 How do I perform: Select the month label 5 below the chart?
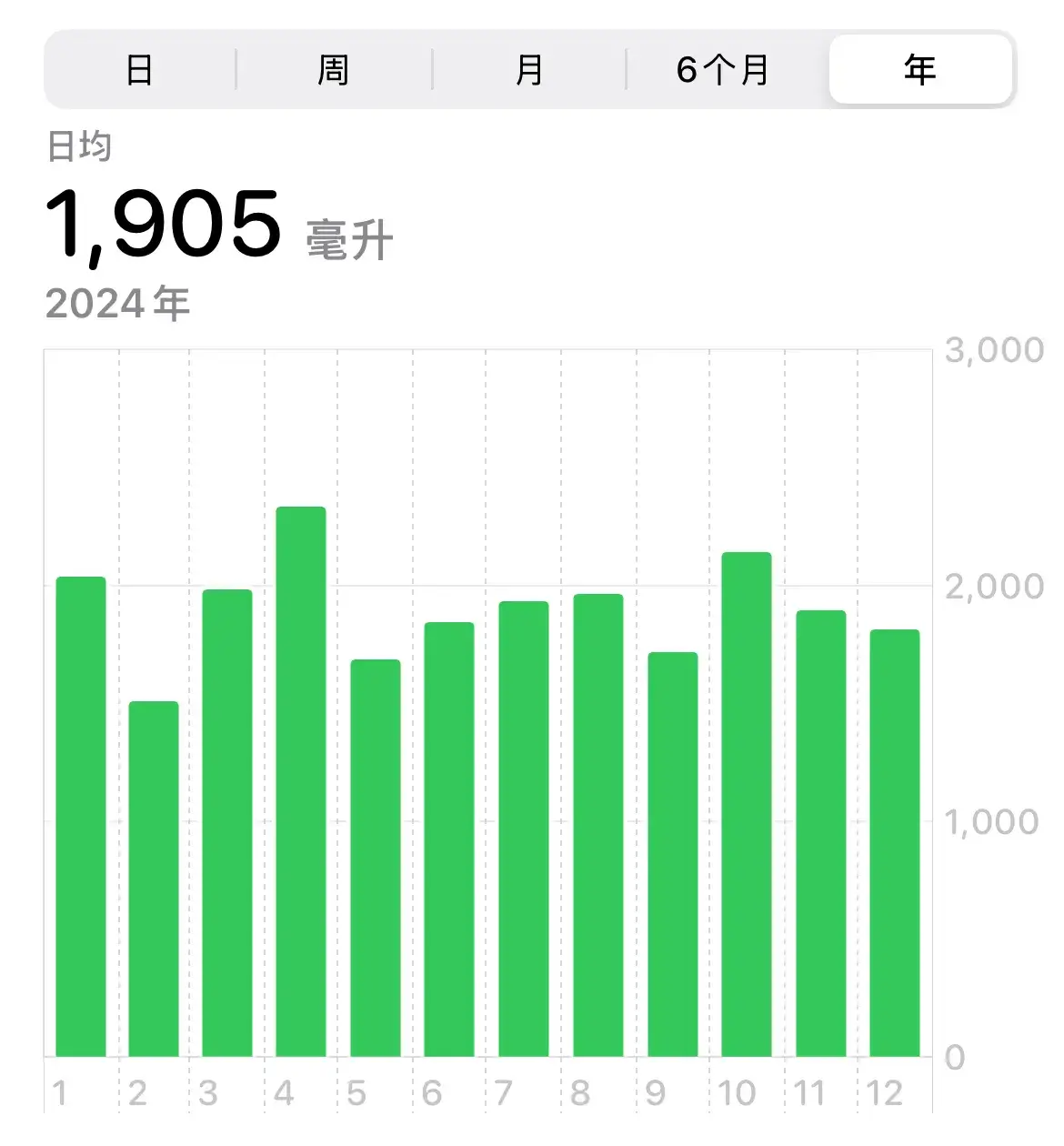pos(358,1095)
